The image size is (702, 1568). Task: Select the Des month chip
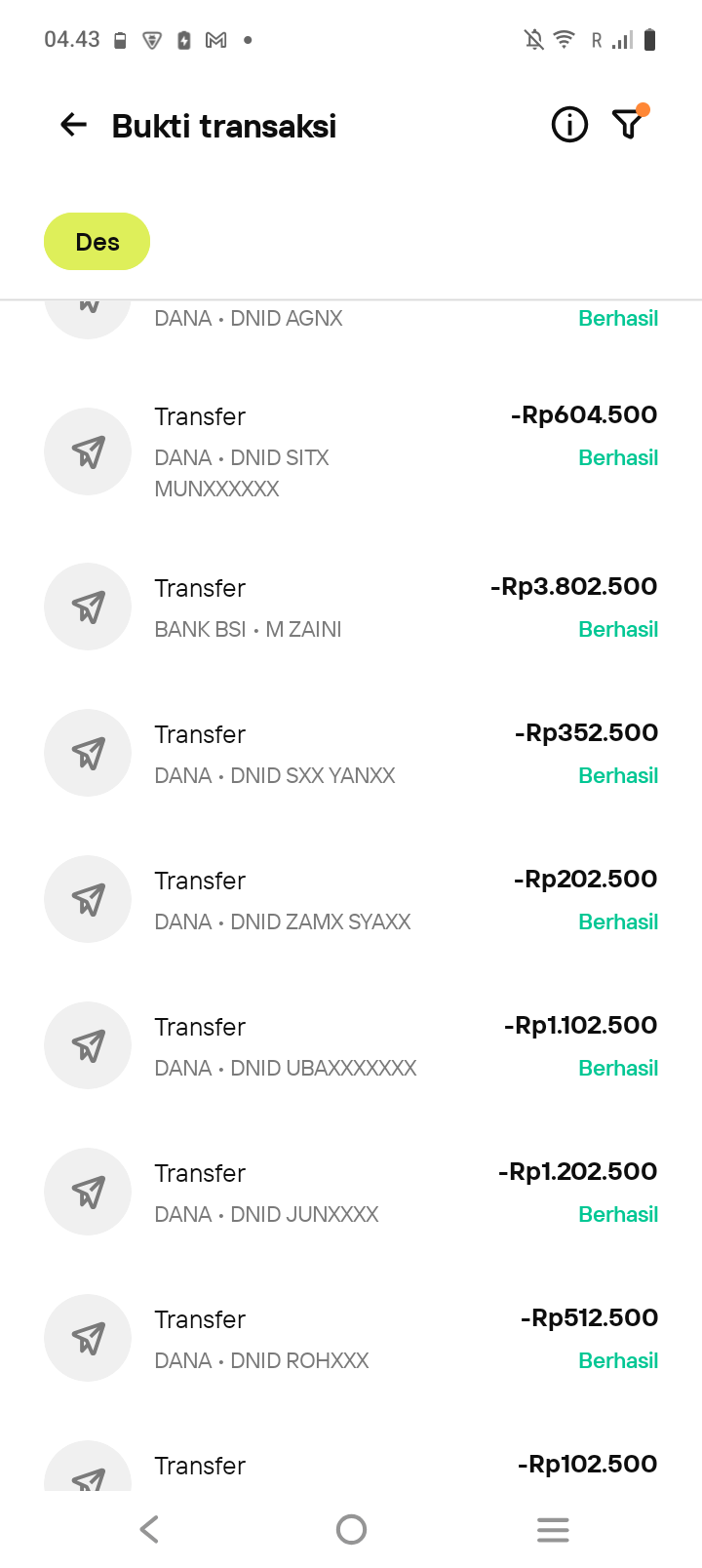pos(97,242)
